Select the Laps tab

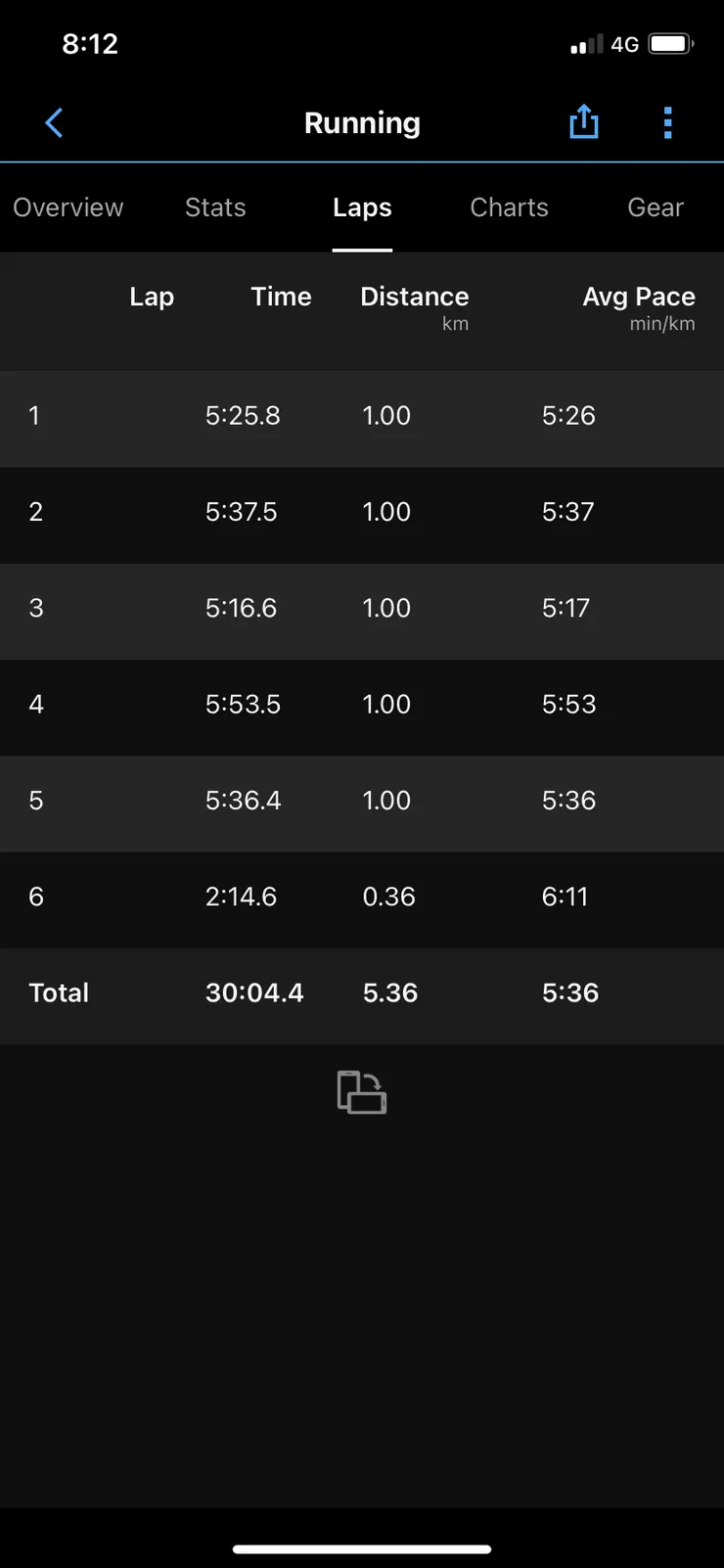[x=362, y=208]
